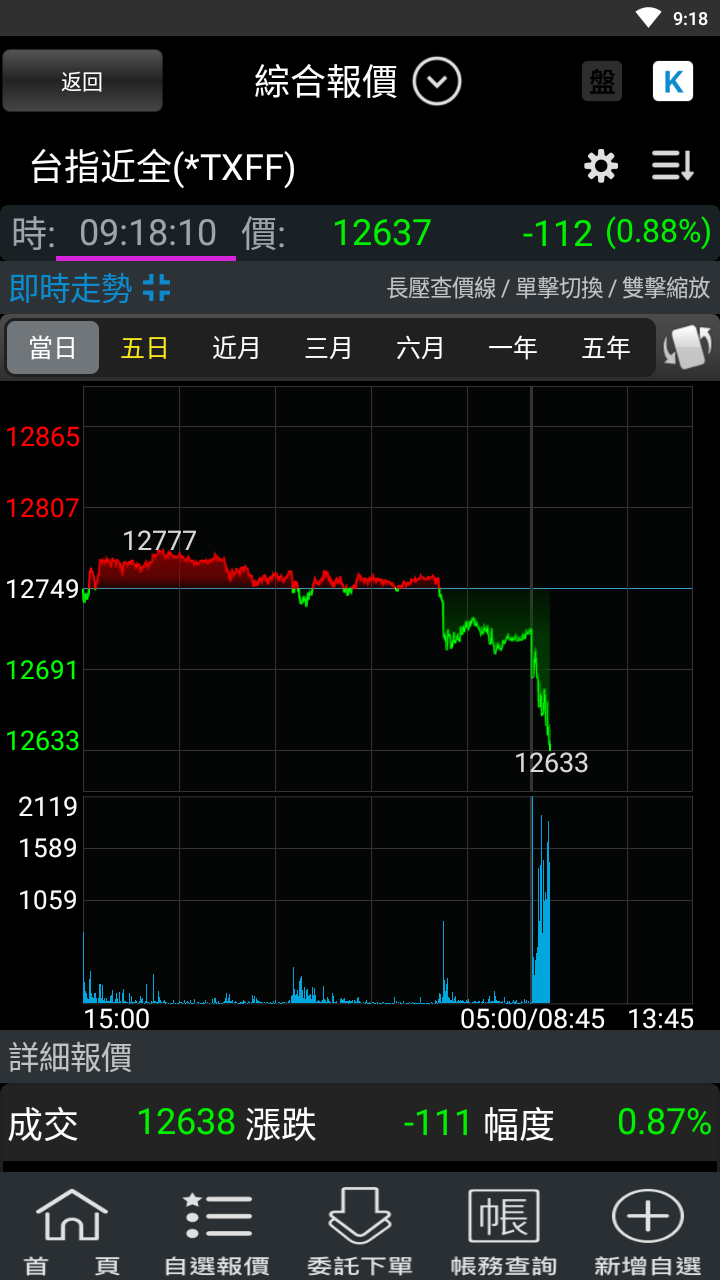Open the sort list icon
Viewport: 720px width, 1280px height.
tap(673, 166)
